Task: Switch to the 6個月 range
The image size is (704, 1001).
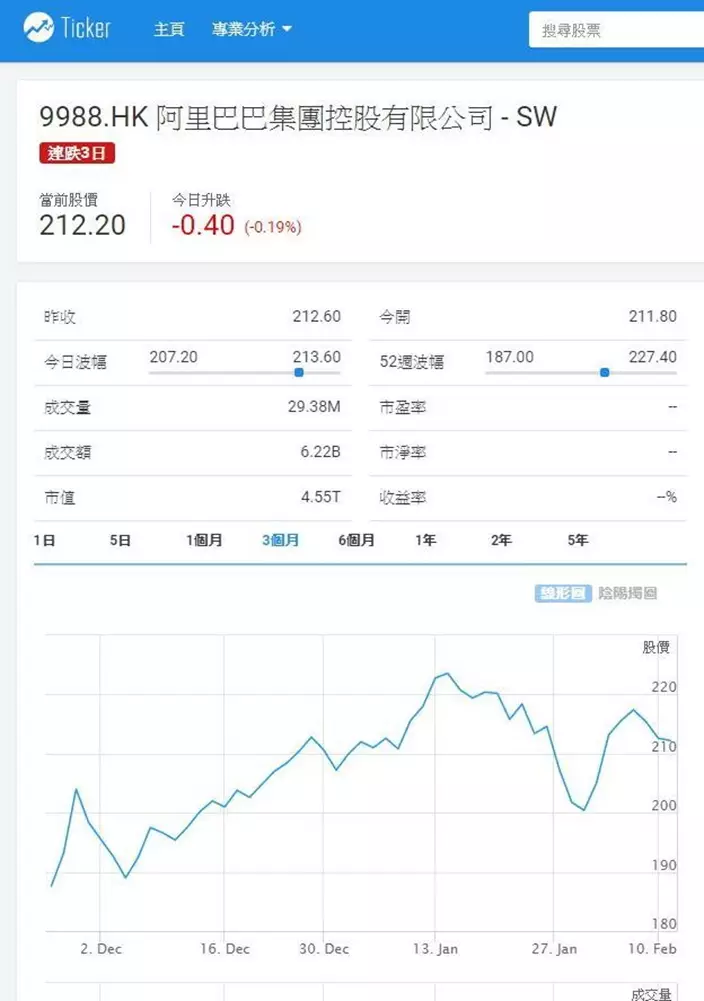Action: tap(356, 540)
